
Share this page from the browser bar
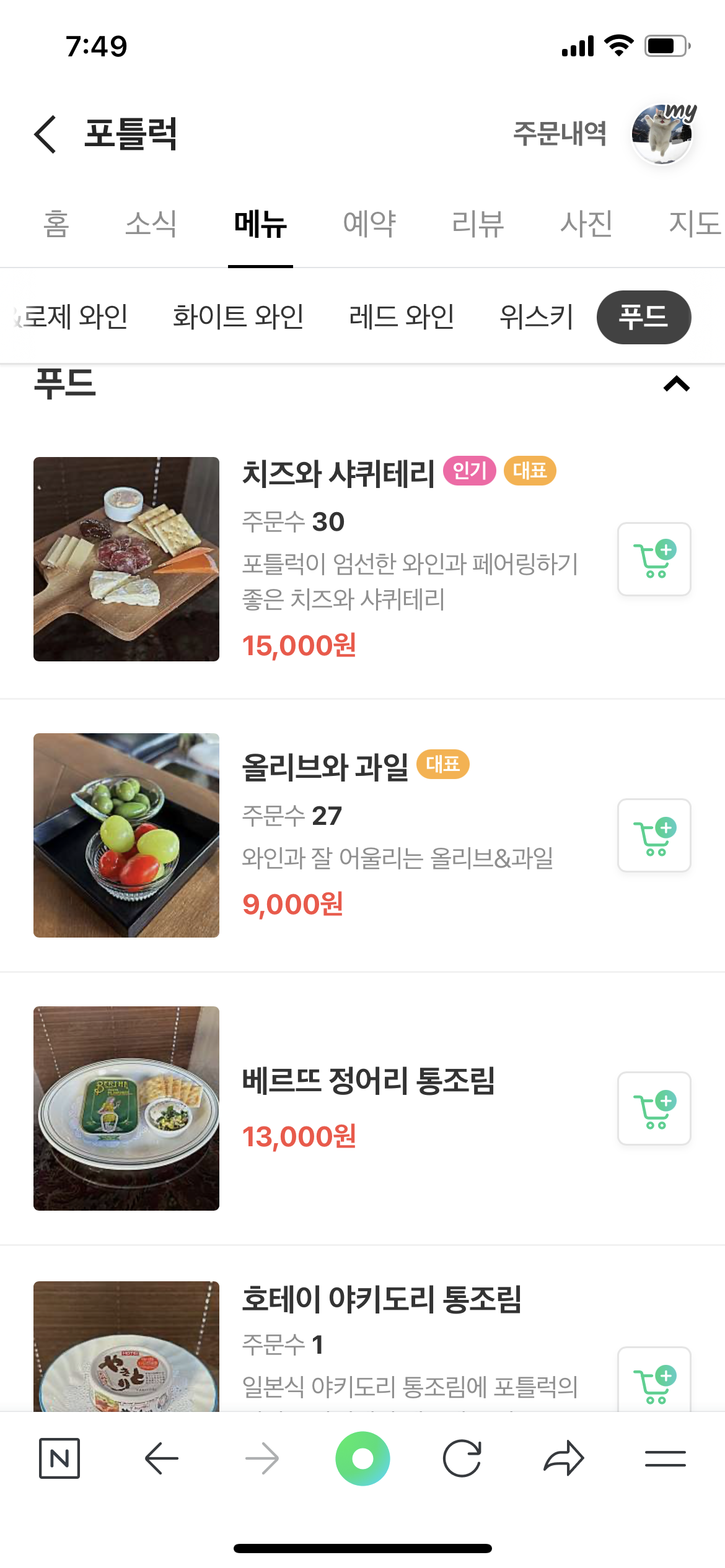tap(563, 1458)
